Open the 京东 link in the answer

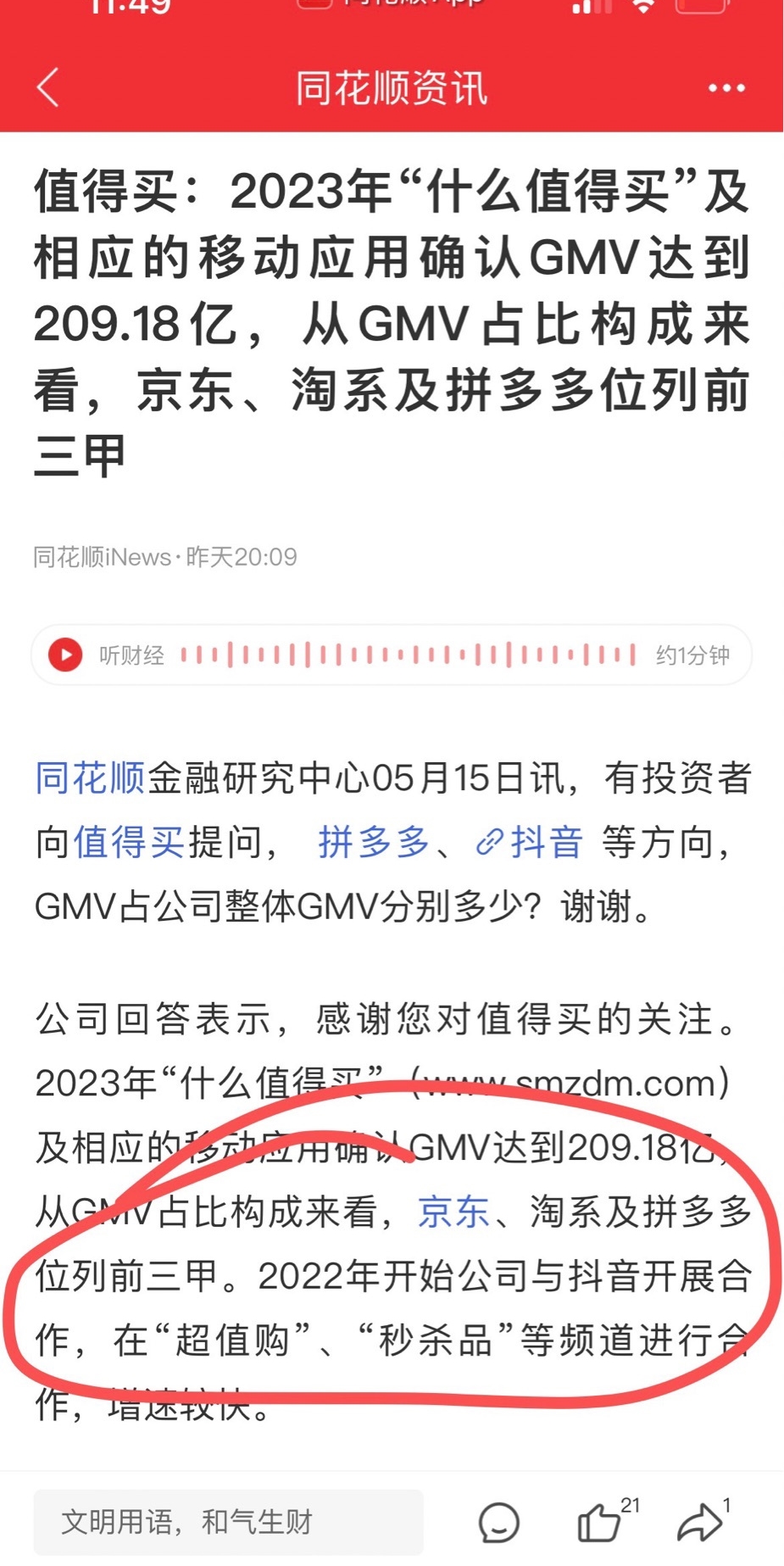pyautogui.click(x=453, y=1212)
